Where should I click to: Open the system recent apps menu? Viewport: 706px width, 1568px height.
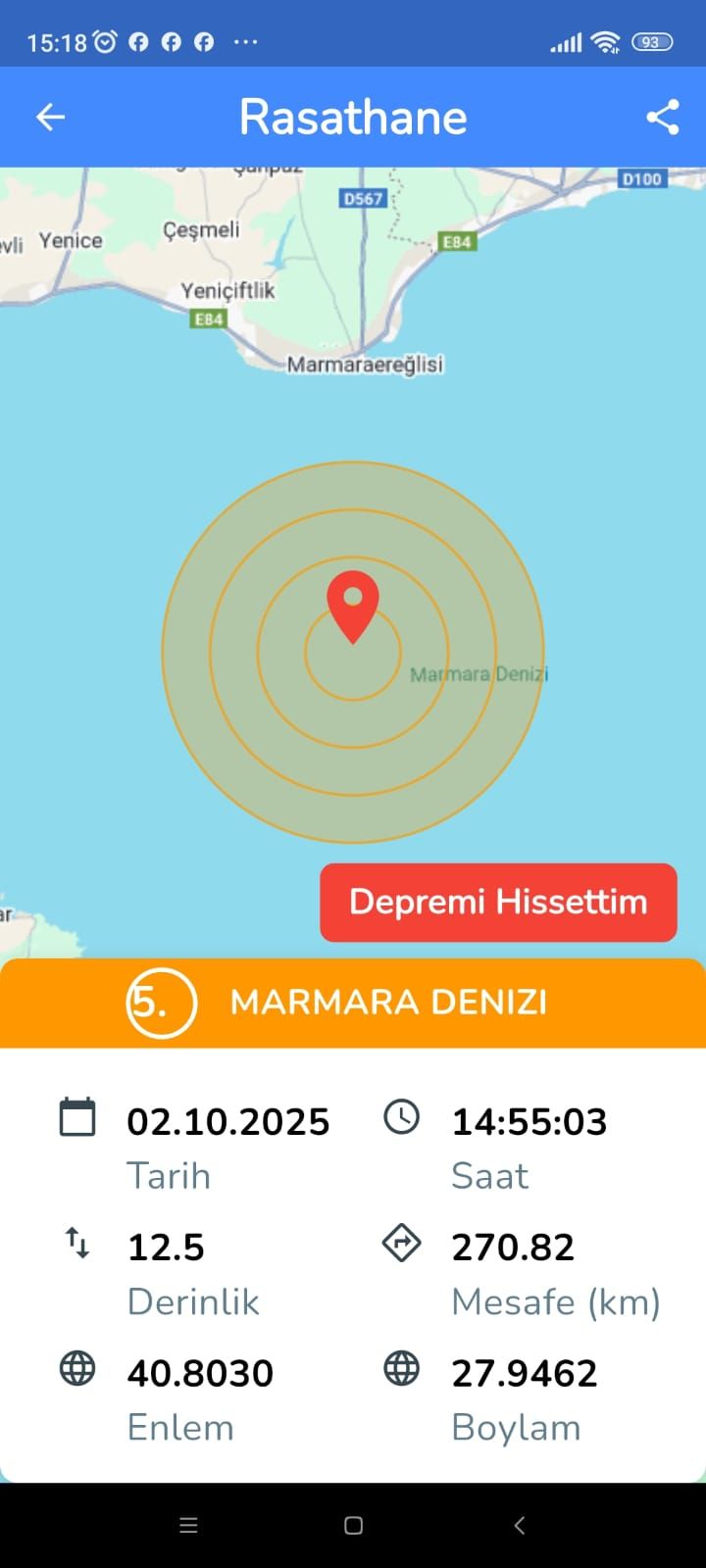tap(189, 1525)
